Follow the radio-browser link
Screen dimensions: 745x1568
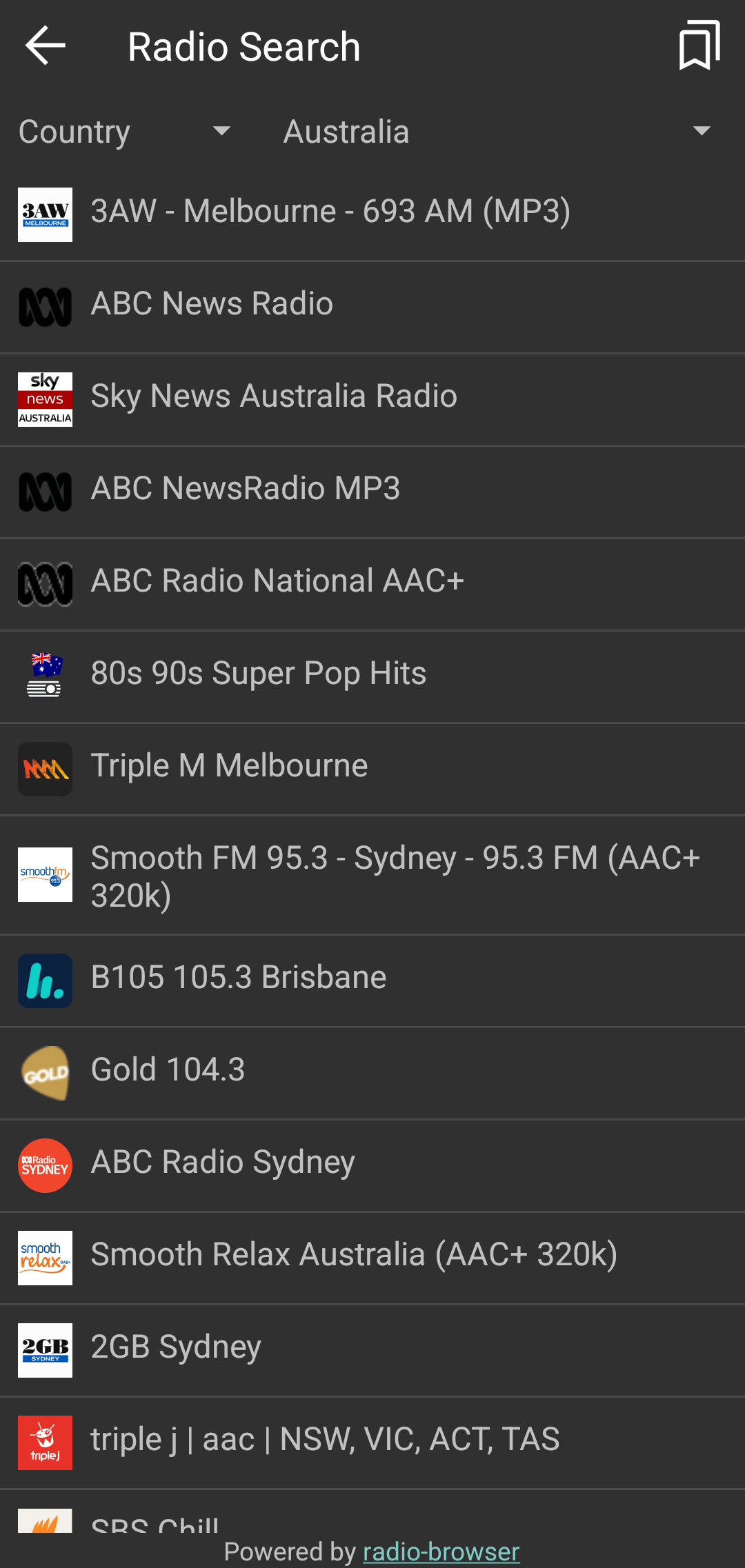(x=441, y=1551)
